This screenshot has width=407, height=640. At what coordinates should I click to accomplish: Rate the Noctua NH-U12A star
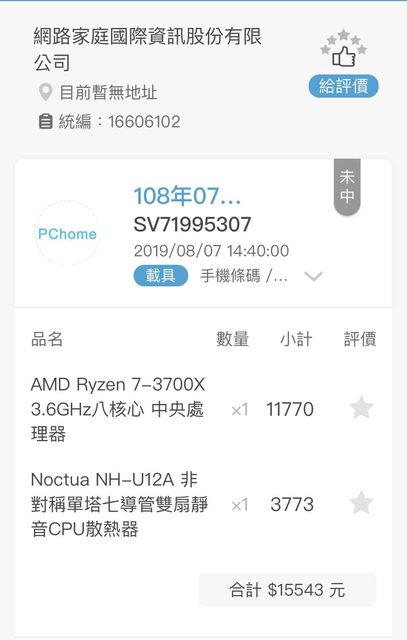[361, 503]
